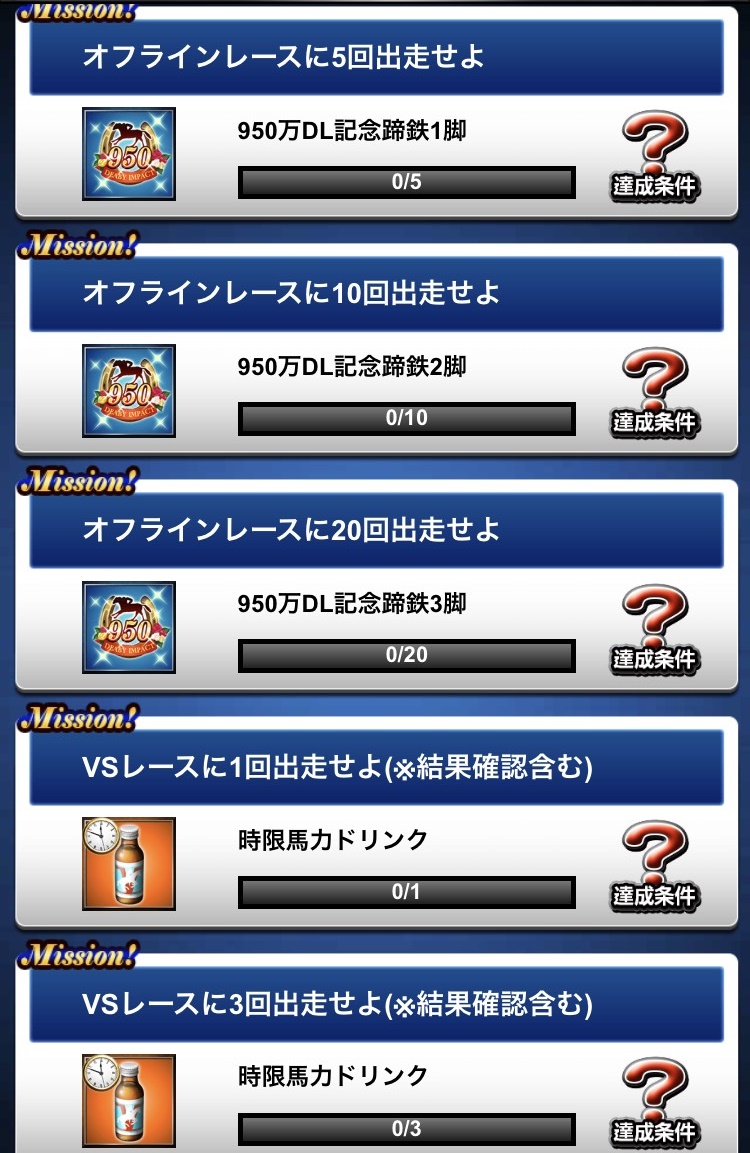
Task: View 達成条件 for the 20回 offline race mission
Action: pos(654,630)
